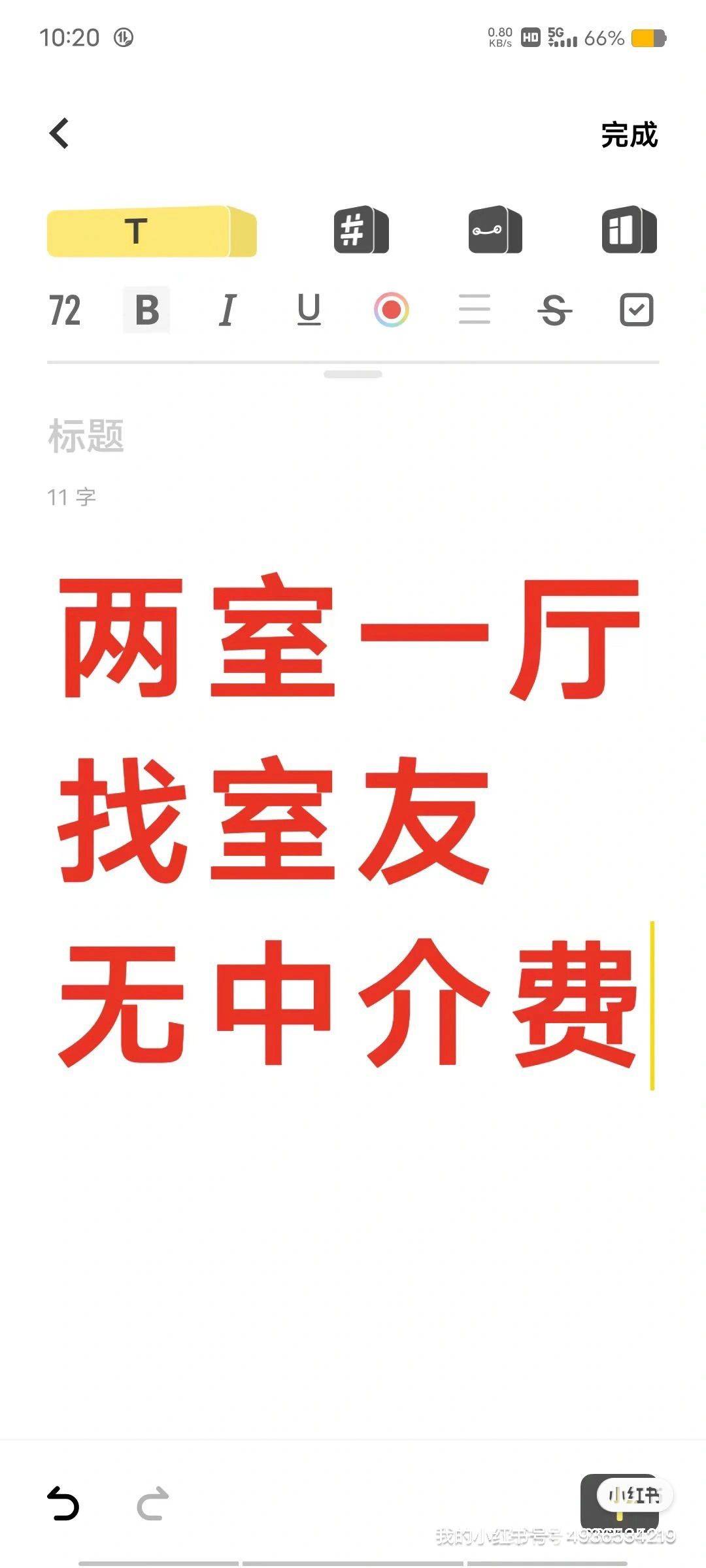Redo the last undone edit

153,1503
